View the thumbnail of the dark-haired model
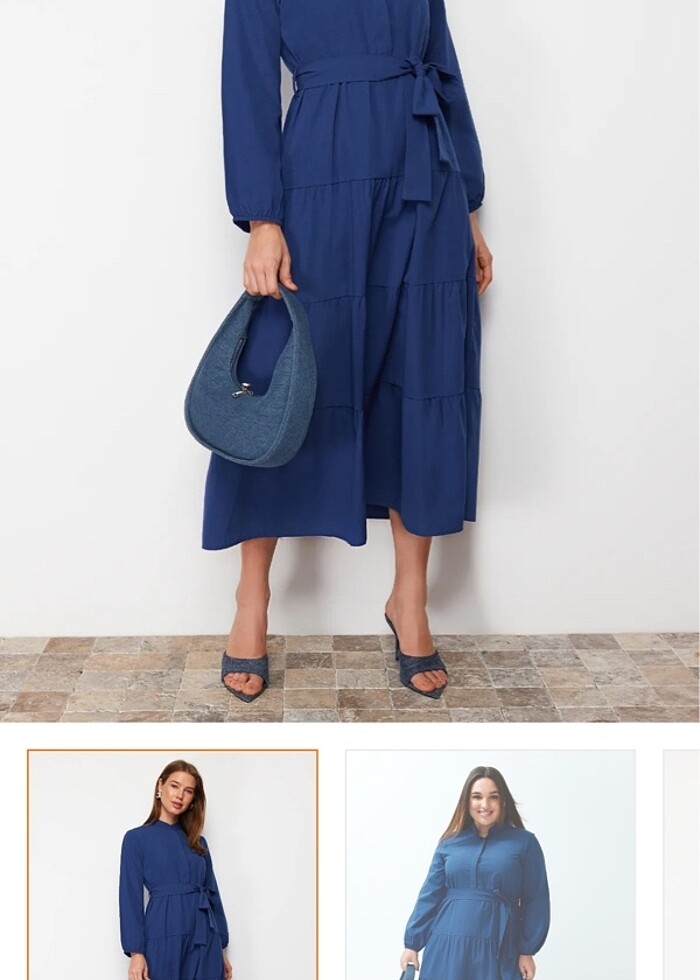The width and height of the screenshot is (700, 980). (x=490, y=865)
